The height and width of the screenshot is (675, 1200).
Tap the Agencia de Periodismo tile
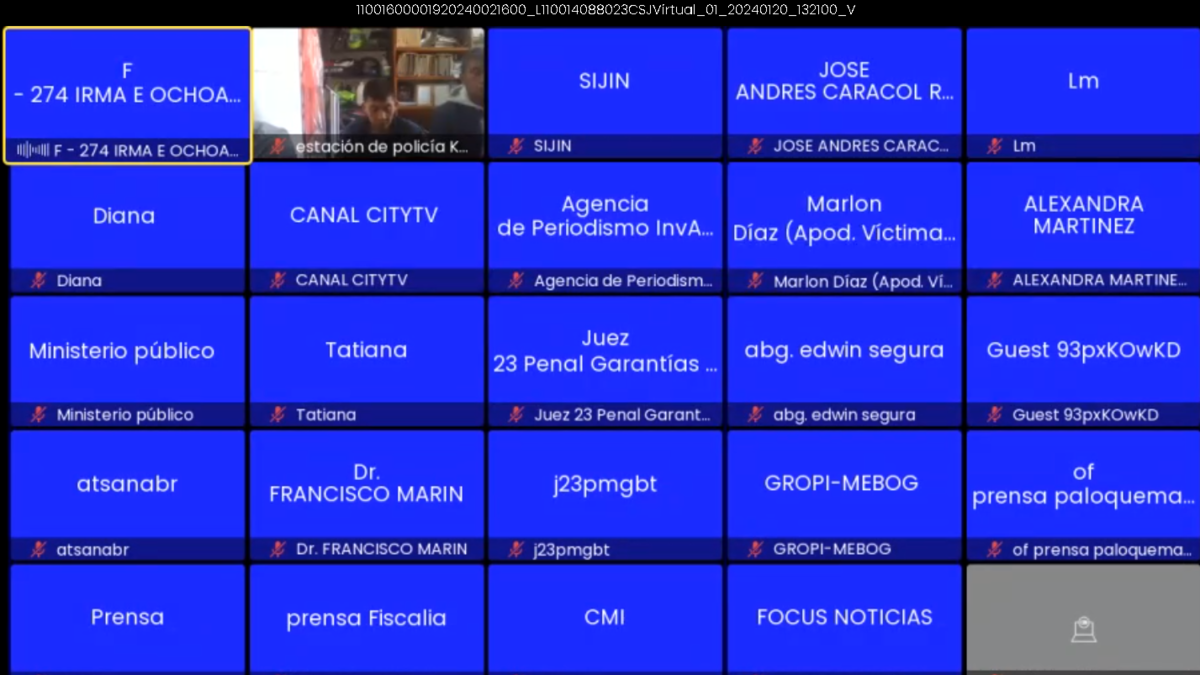pos(605,227)
